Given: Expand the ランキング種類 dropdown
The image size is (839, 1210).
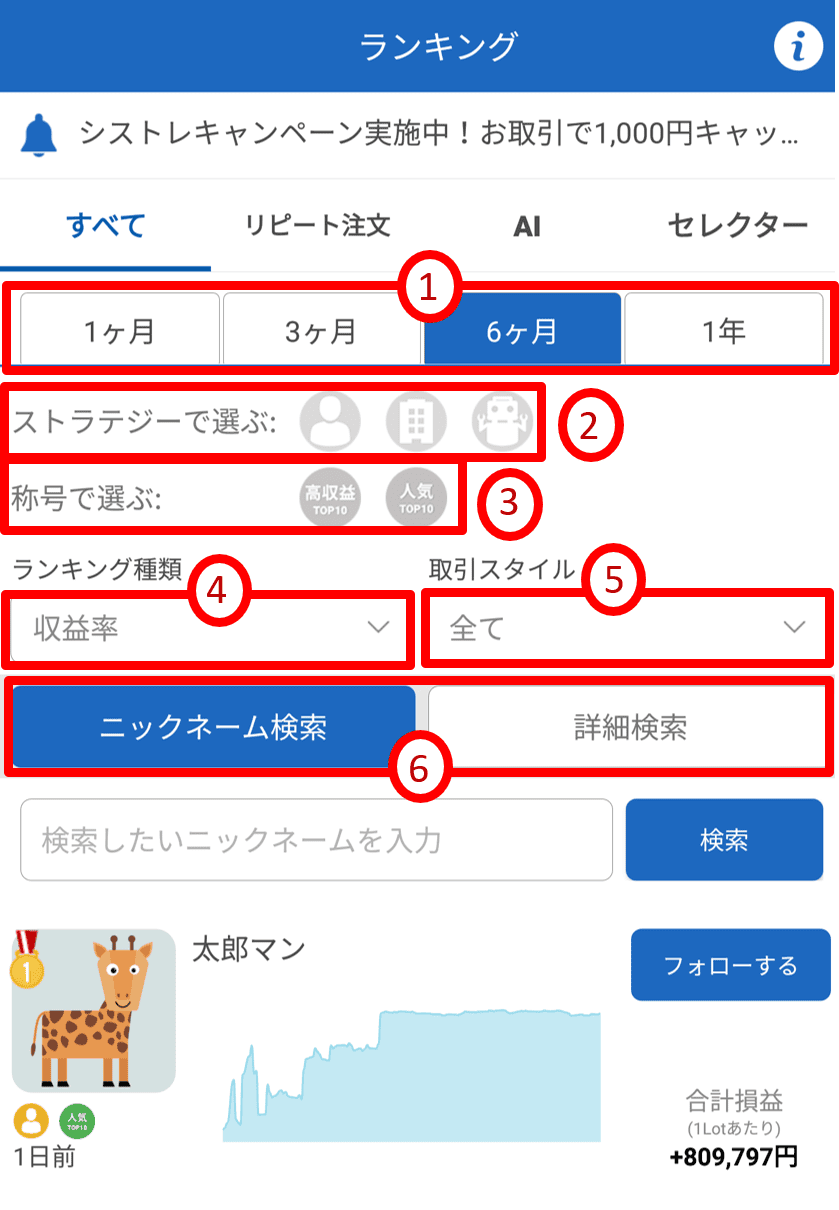Looking at the screenshot, I should pos(210,628).
